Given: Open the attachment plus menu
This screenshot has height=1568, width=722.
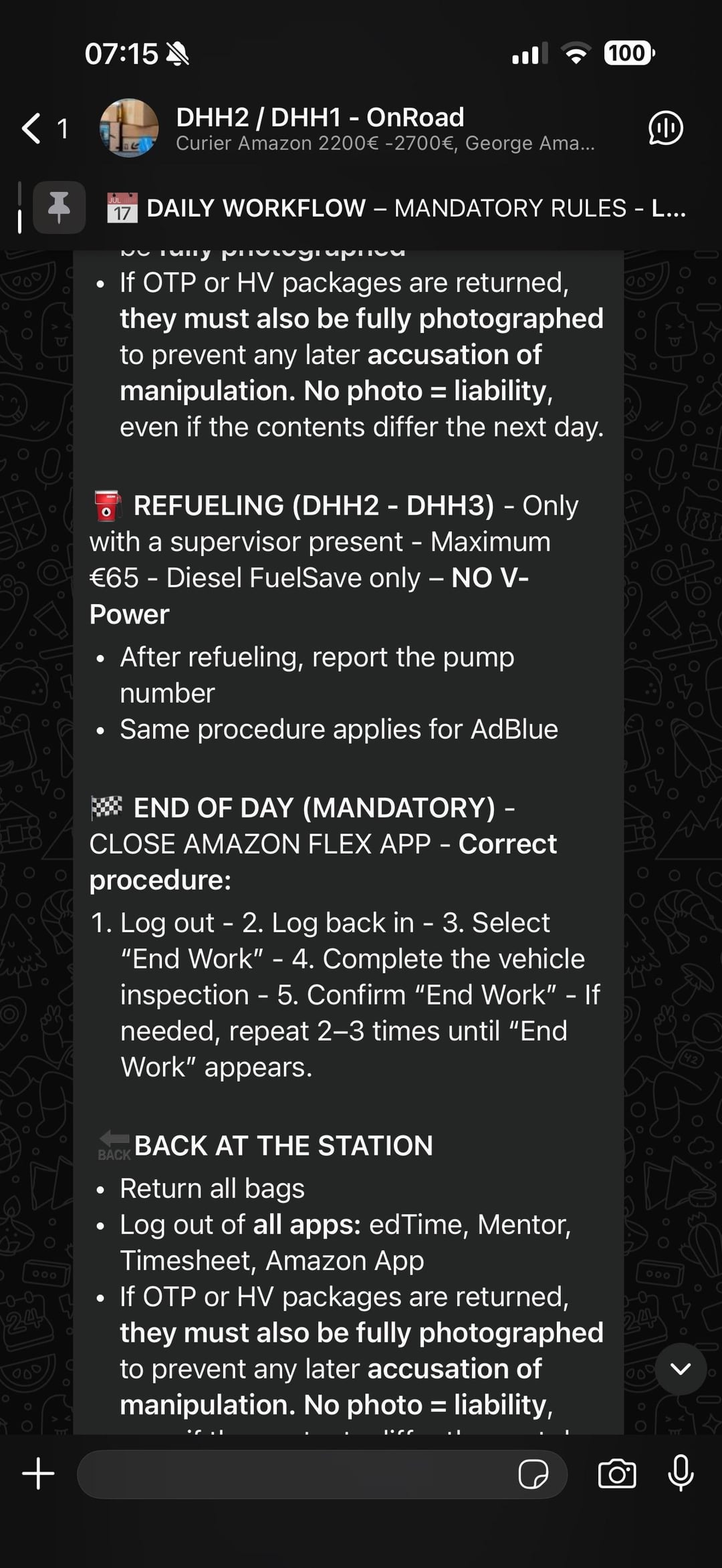Looking at the screenshot, I should 38,1474.
